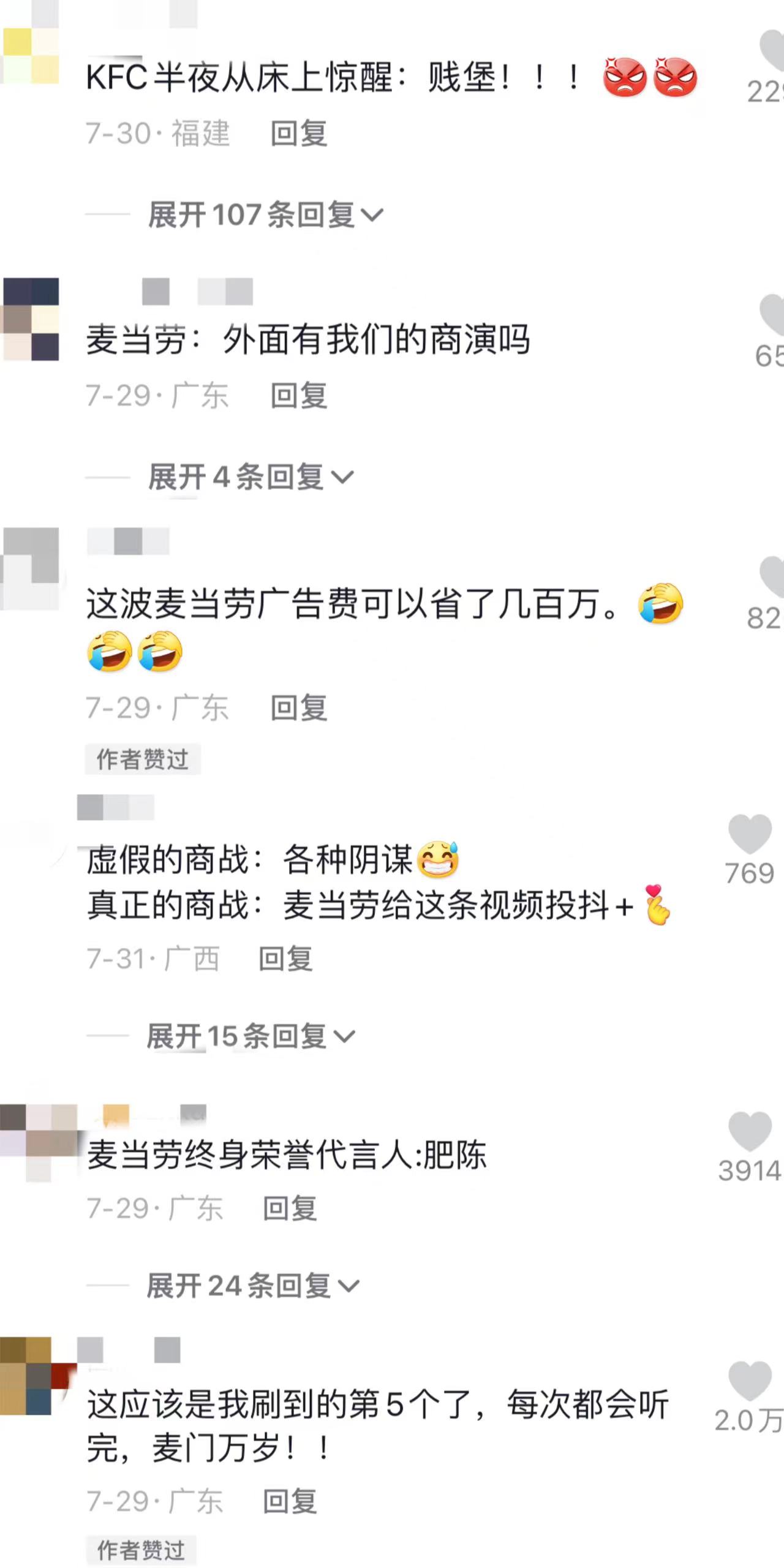Like the 麦当劳终身荣誉代言人 comment
This screenshot has width=784, height=1568.
pyautogui.click(x=749, y=1131)
